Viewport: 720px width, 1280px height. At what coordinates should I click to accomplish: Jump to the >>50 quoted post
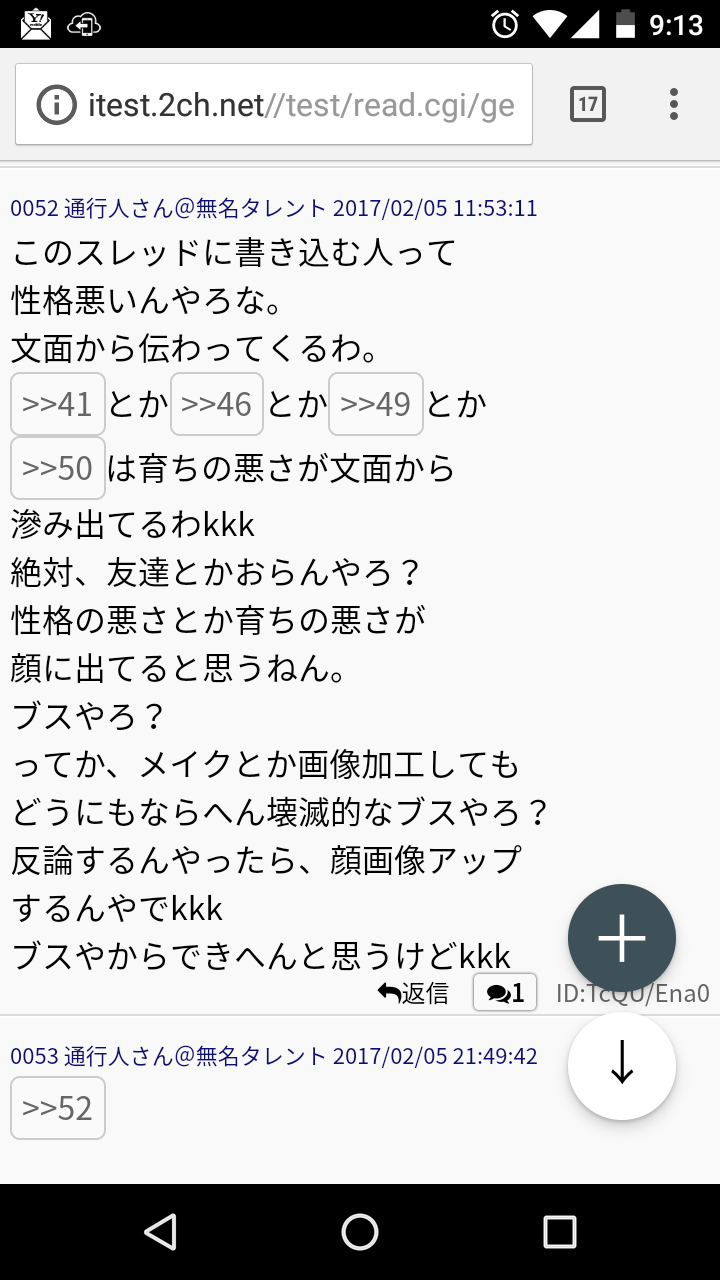click(x=58, y=468)
